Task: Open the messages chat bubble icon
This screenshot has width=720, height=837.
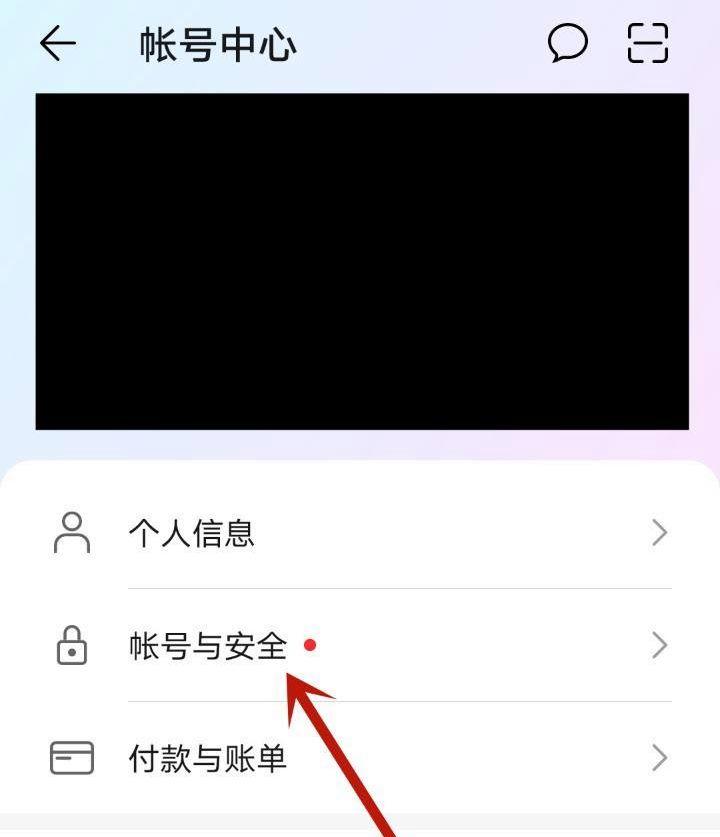Action: (567, 44)
